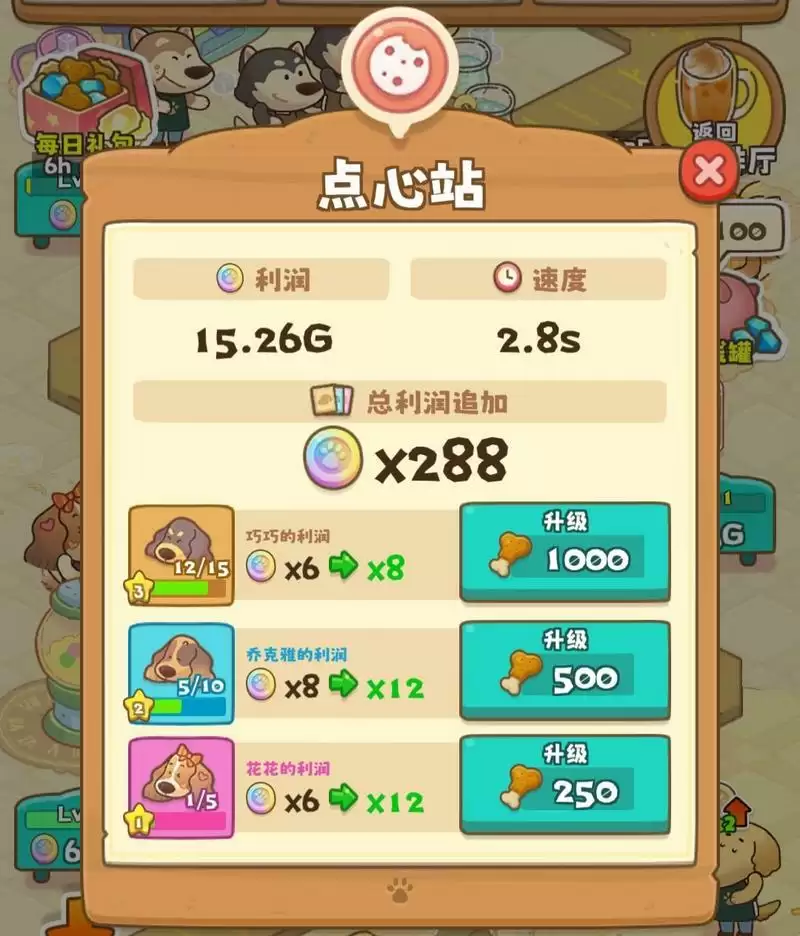This screenshot has width=800, height=936.
Task: Upgrade 花花的利润 for 250 drumsticks
Action: click(x=564, y=784)
